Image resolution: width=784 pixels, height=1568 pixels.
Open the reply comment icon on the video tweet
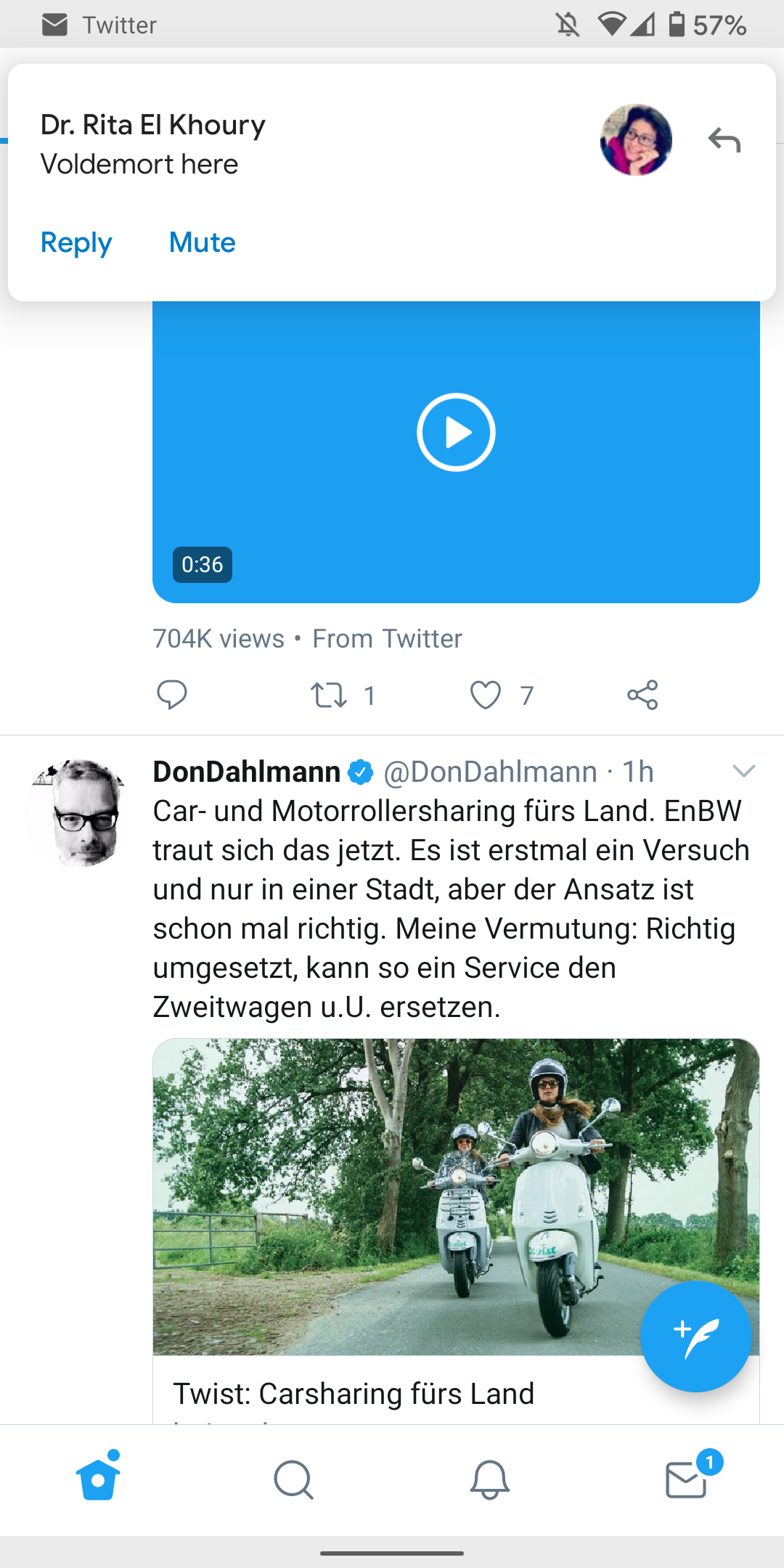pos(173,695)
